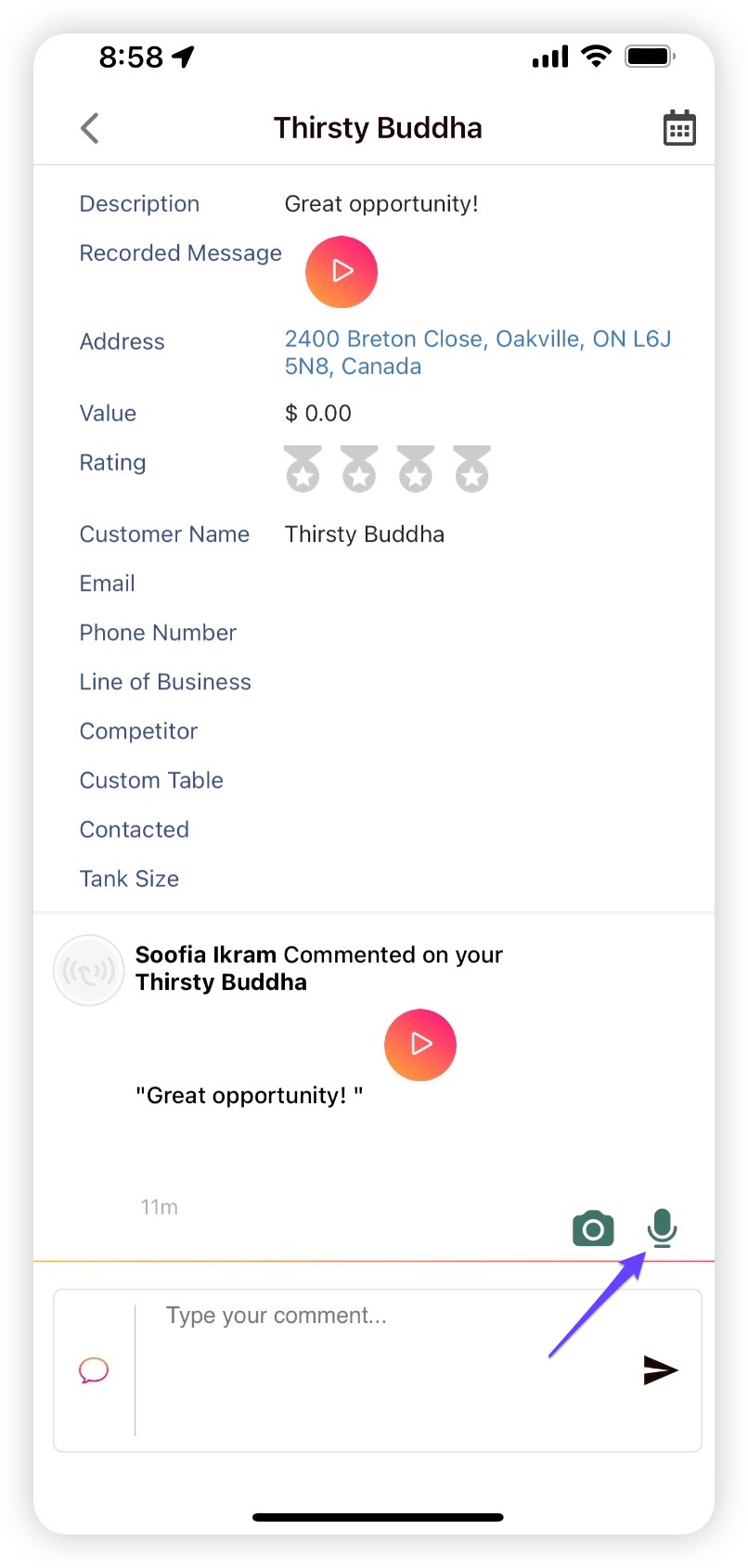Tap the Type your comment field
The image size is (748, 1568).
(x=380, y=1369)
